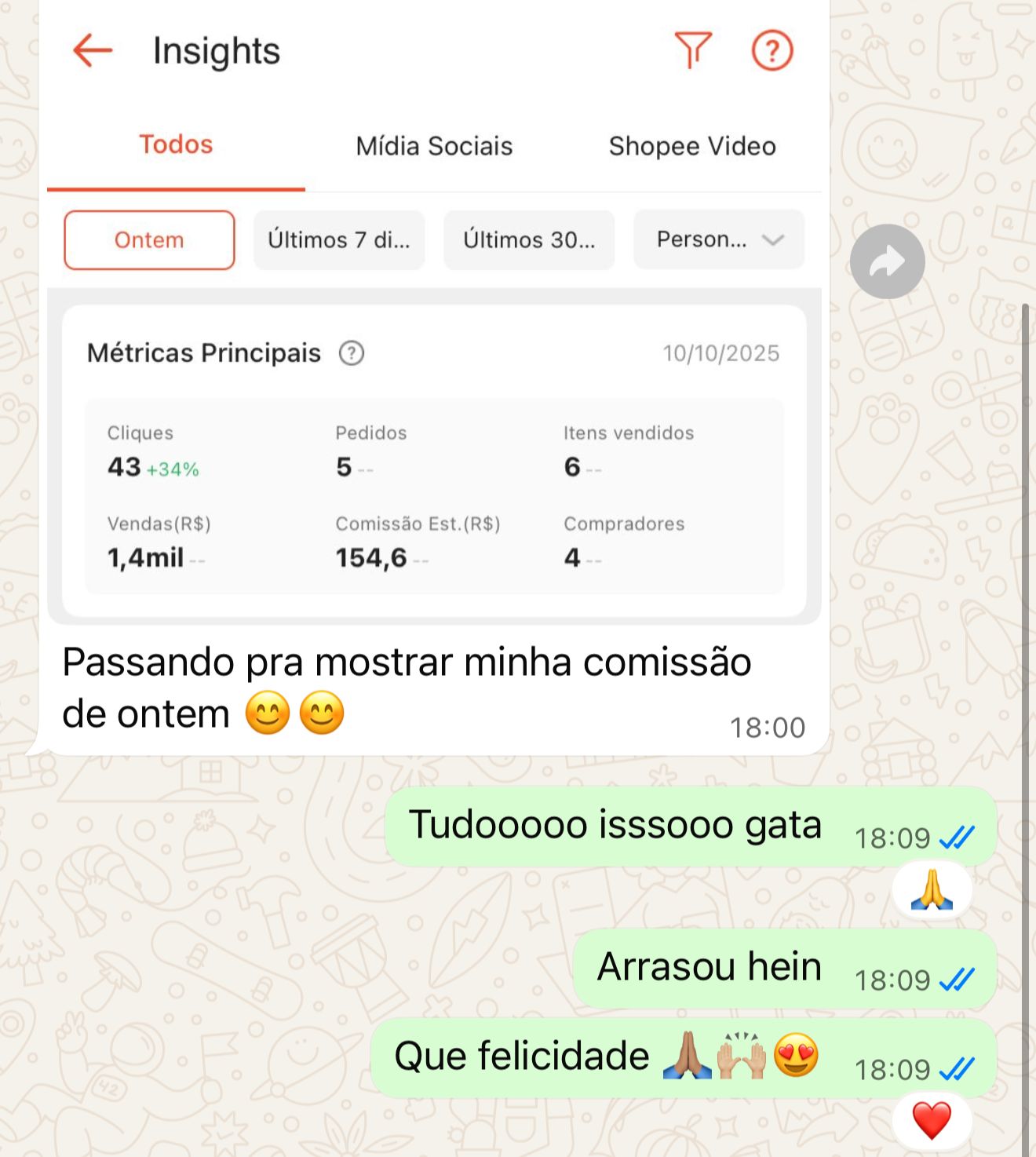Tap the Cliques +34% metric
This screenshot has width=1036, height=1157.
pos(151,469)
